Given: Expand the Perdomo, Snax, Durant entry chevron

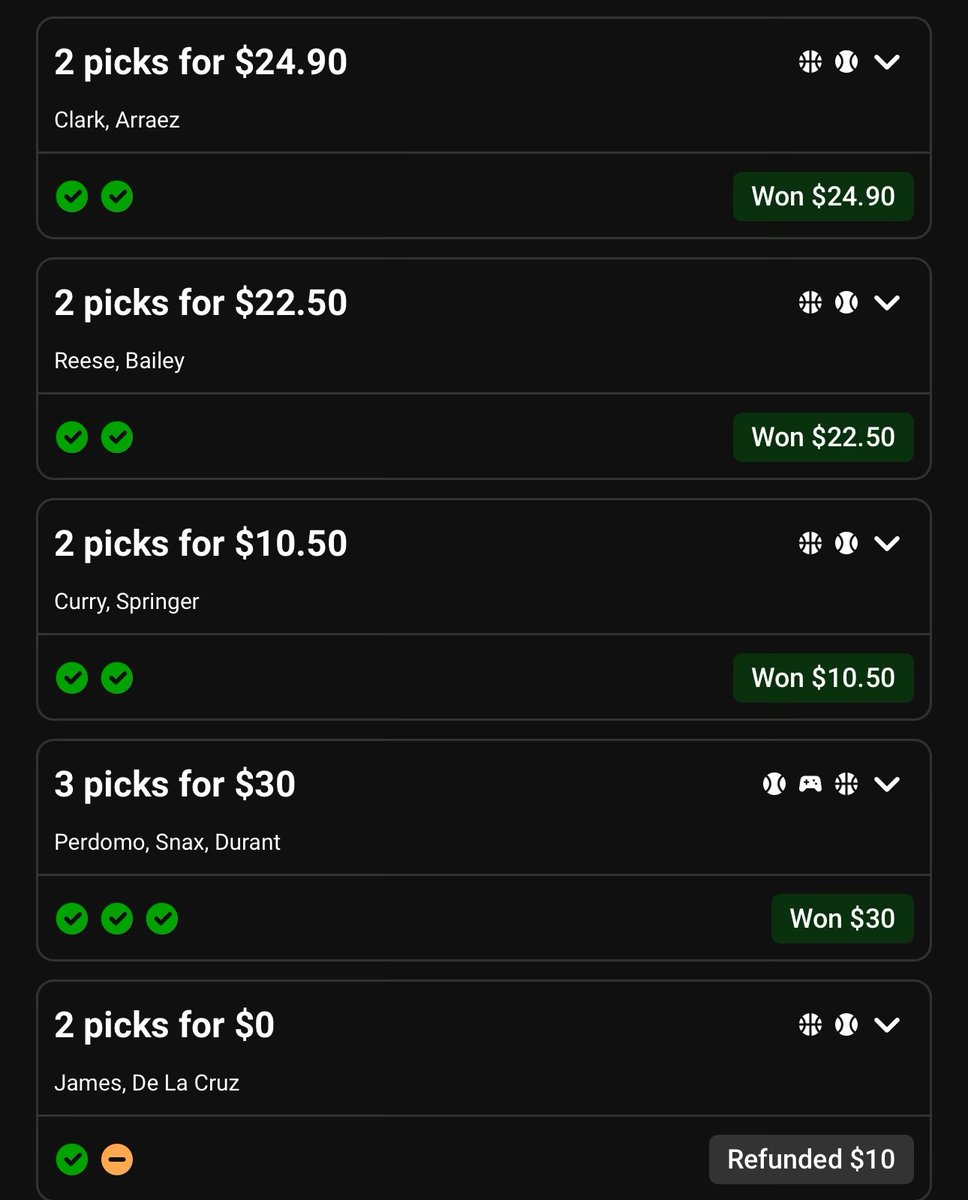Looking at the screenshot, I should point(887,784).
